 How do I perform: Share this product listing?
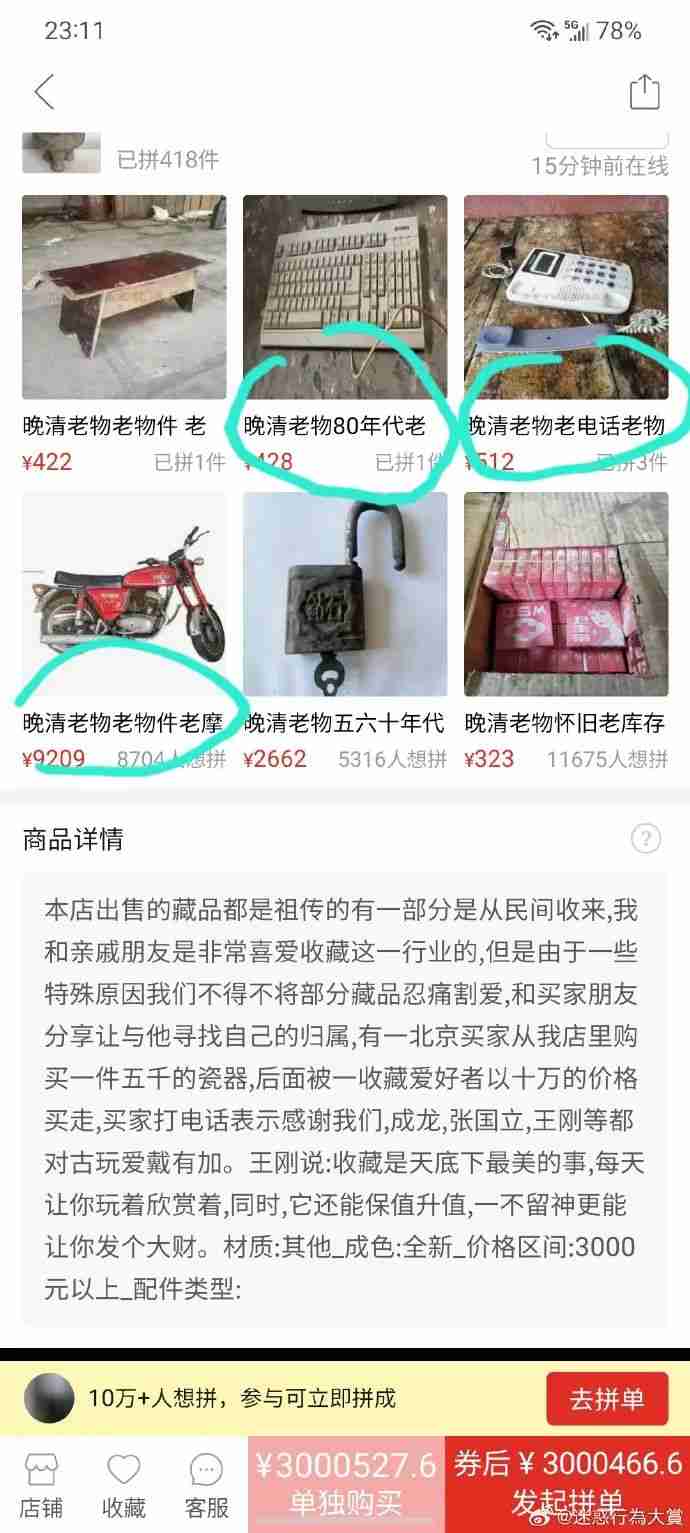pyautogui.click(x=645, y=92)
